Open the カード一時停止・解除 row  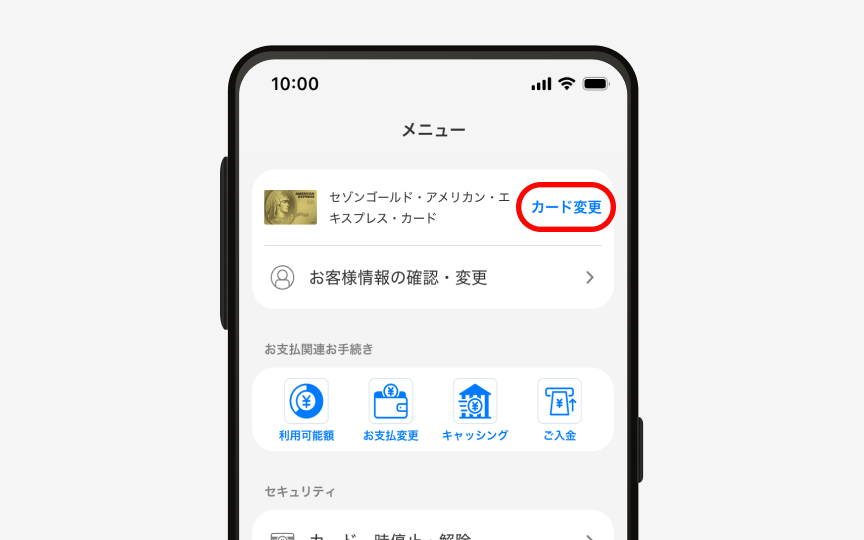click(x=432, y=532)
